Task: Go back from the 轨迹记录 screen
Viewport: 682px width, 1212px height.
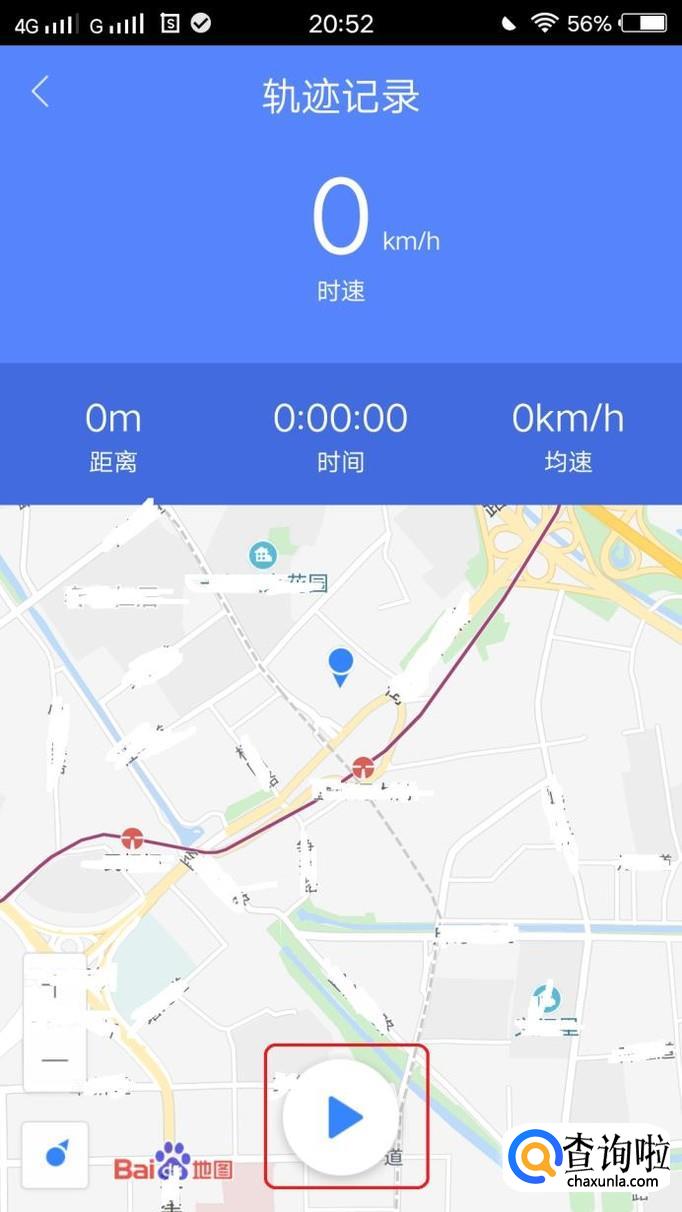Action: (x=40, y=92)
